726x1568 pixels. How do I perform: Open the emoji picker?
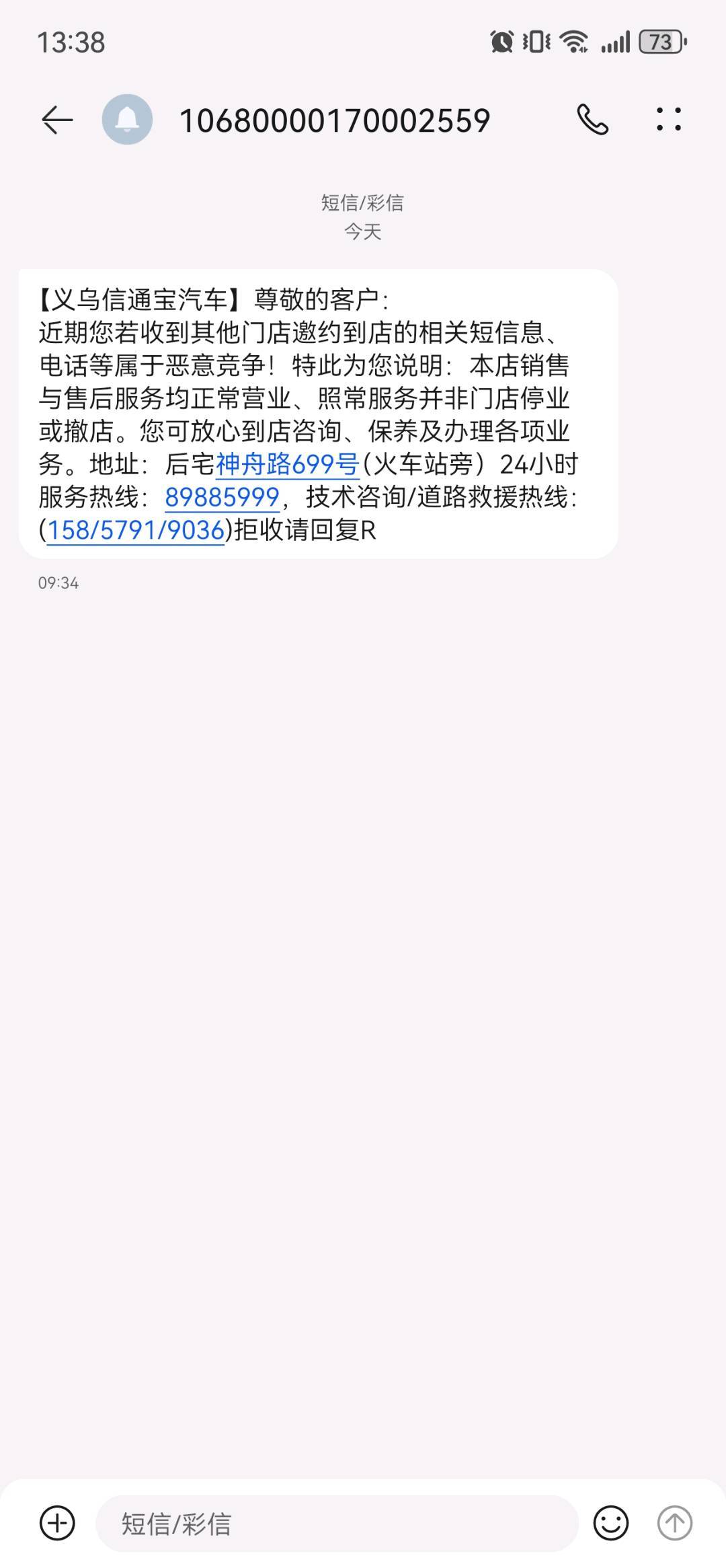click(x=611, y=1523)
